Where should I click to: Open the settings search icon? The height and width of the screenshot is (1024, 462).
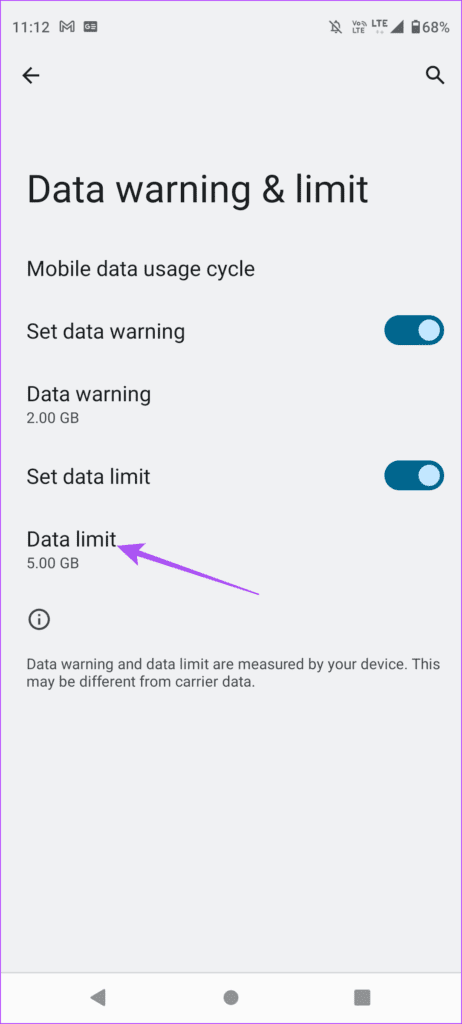(x=435, y=76)
